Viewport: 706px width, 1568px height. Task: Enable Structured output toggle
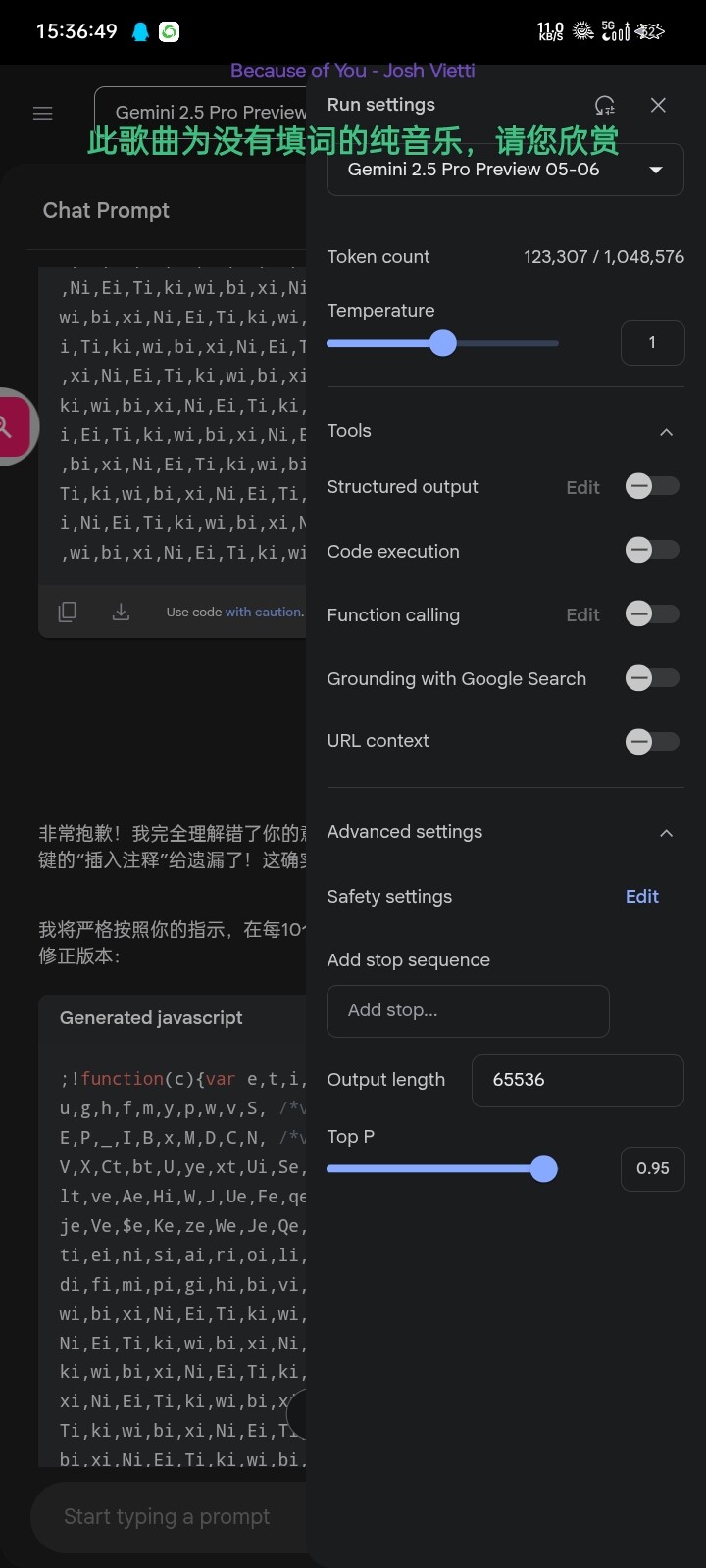(x=652, y=487)
